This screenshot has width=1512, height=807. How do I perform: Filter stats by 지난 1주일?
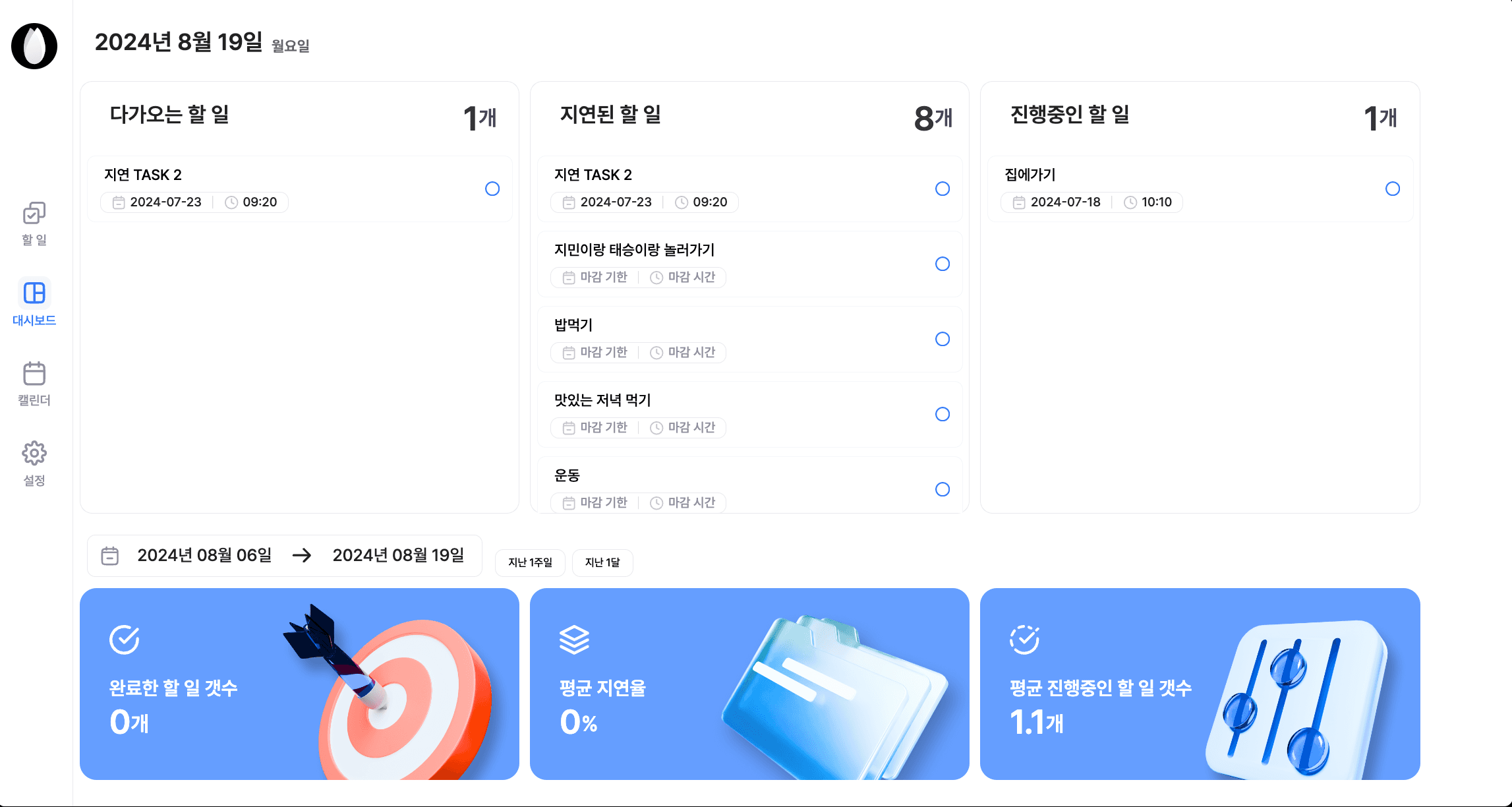pyautogui.click(x=530, y=562)
